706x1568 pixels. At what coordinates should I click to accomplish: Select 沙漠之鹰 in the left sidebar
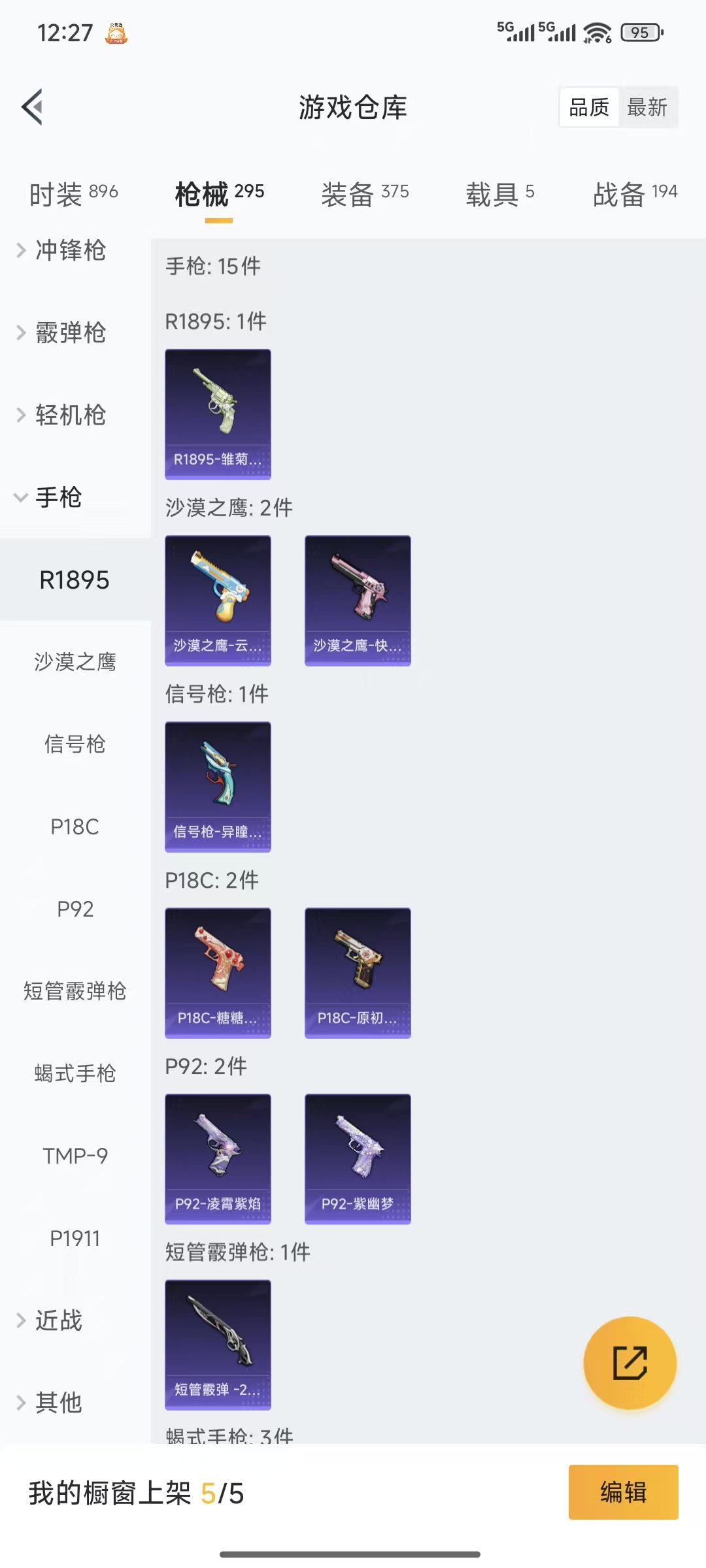click(75, 662)
